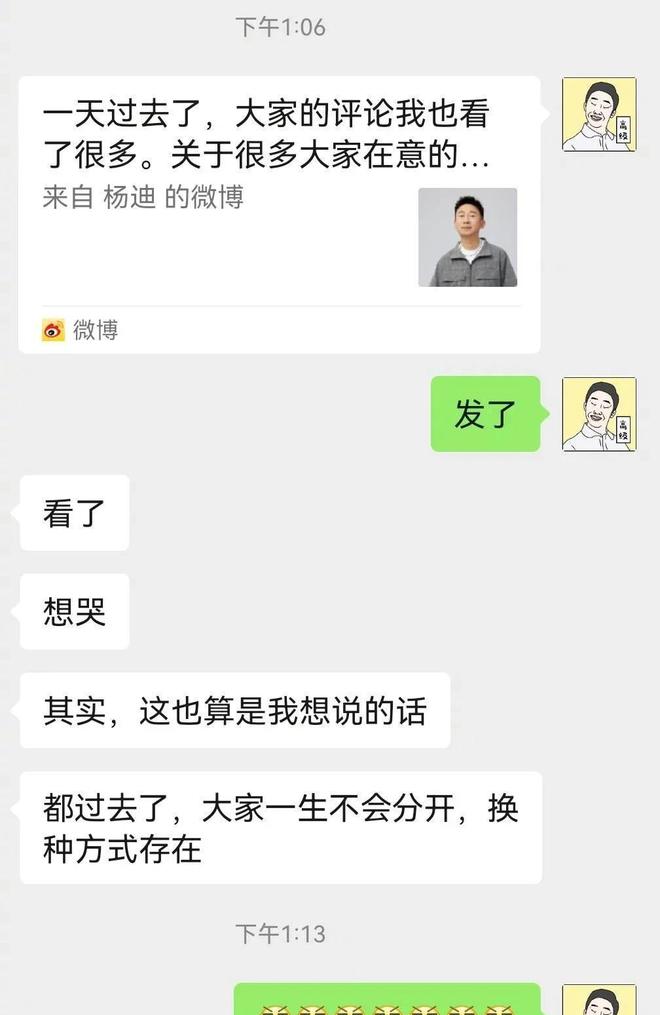Viewport: 660px width, 1015px height.
Task: Tap the avatar next to the 发了 message
Action: click(x=598, y=414)
